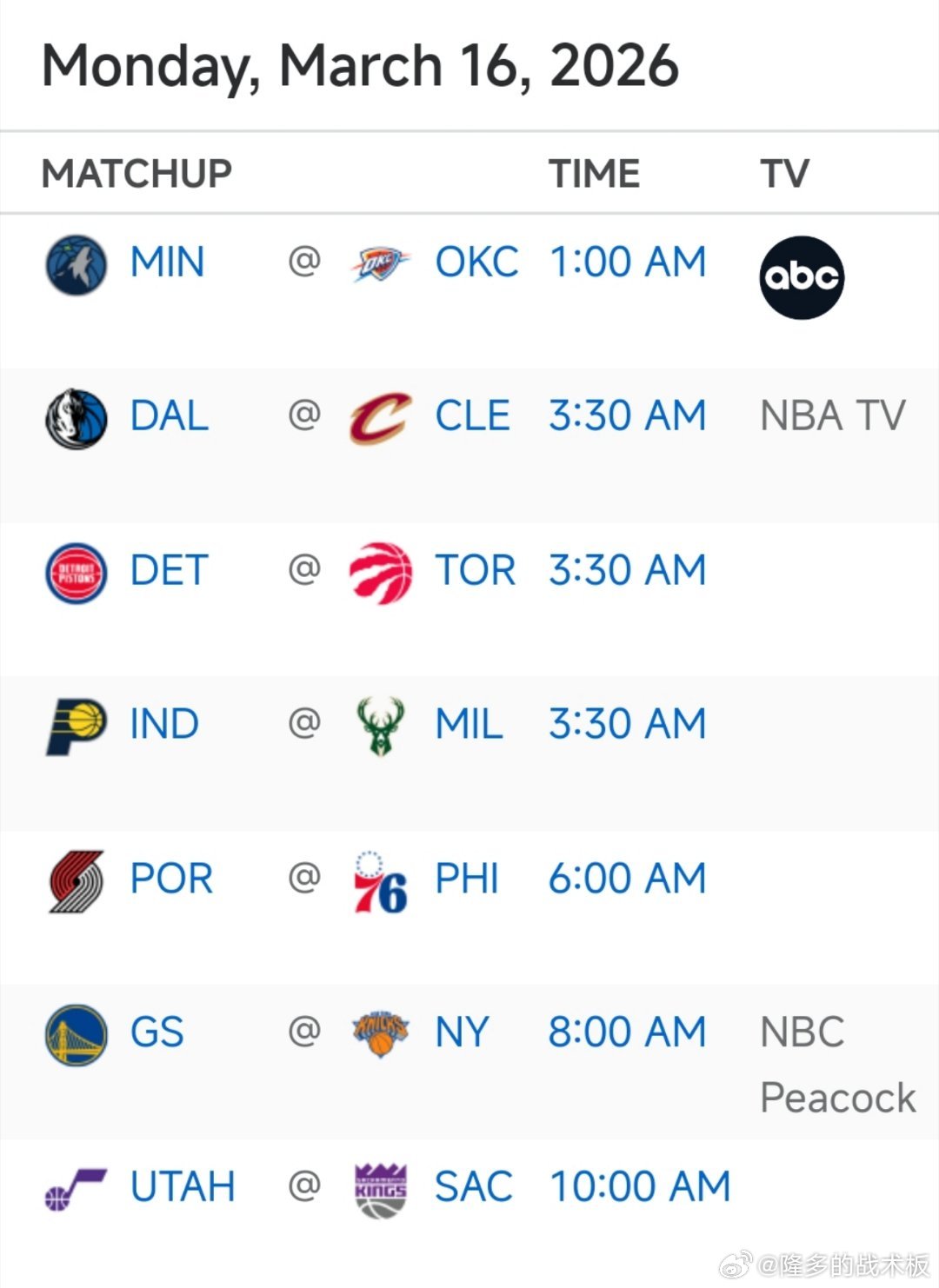Screen dimensions: 939x1288
Task: Tap the GS team link
Action: (156, 1033)
